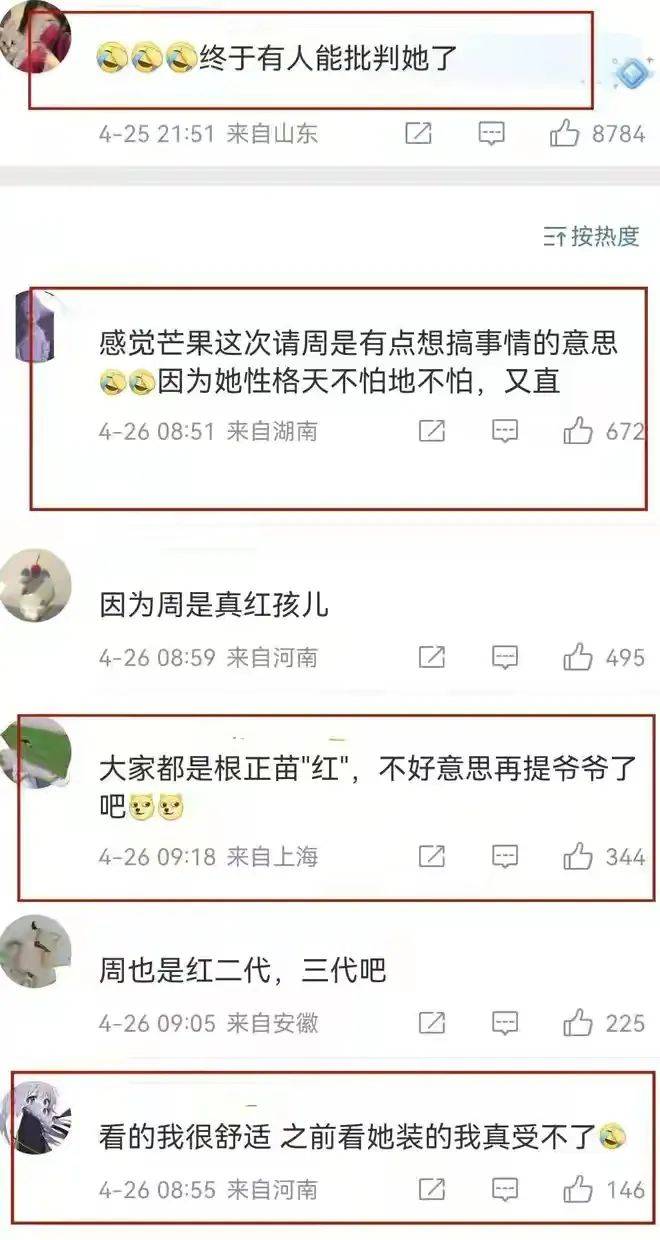Open avatar of the 因为周是真红孩儿 commenter

click(x=36, y=586)
